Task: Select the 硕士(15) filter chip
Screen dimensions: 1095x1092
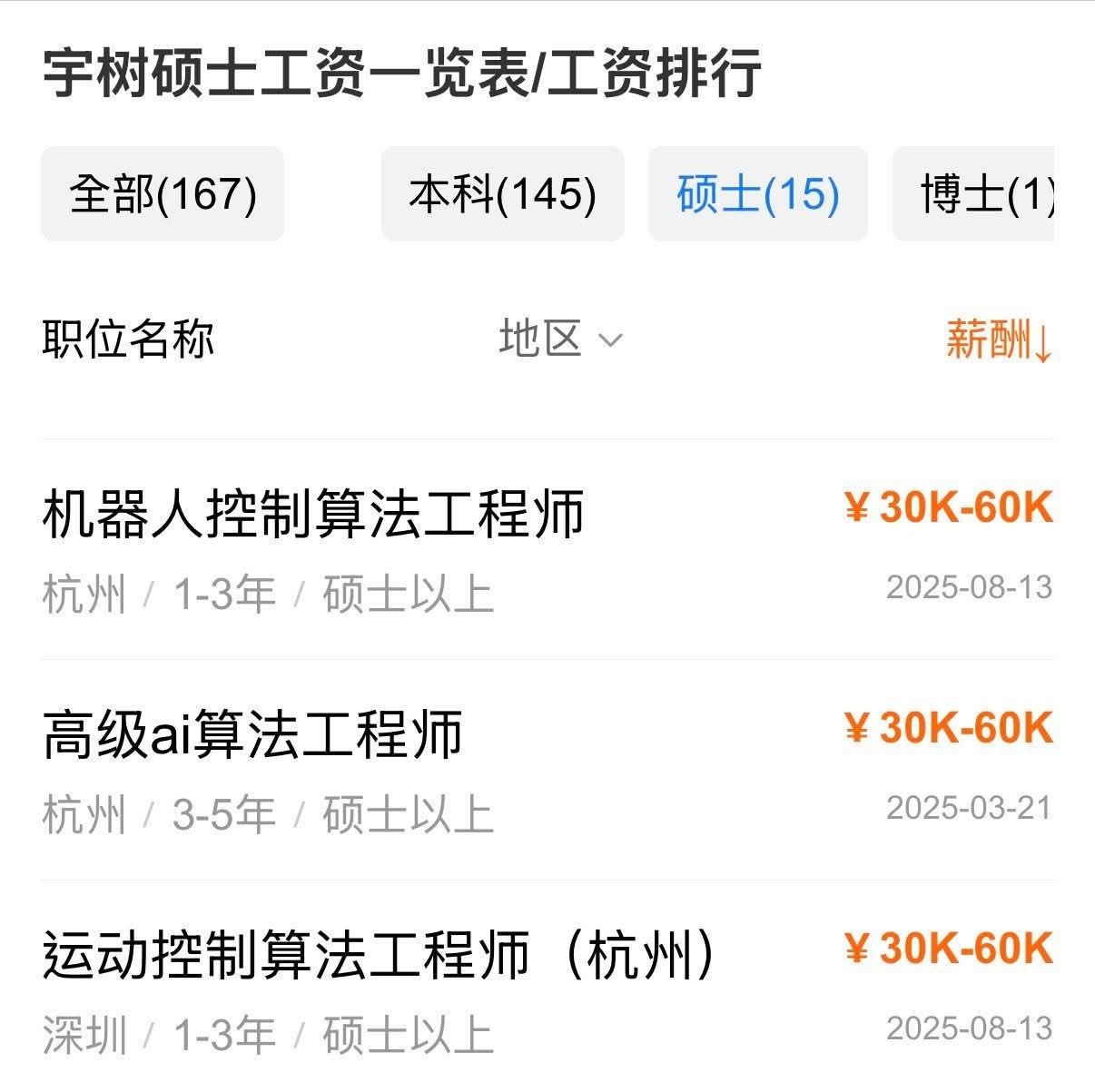Action: pyautogui.click(x=757, y=194)
